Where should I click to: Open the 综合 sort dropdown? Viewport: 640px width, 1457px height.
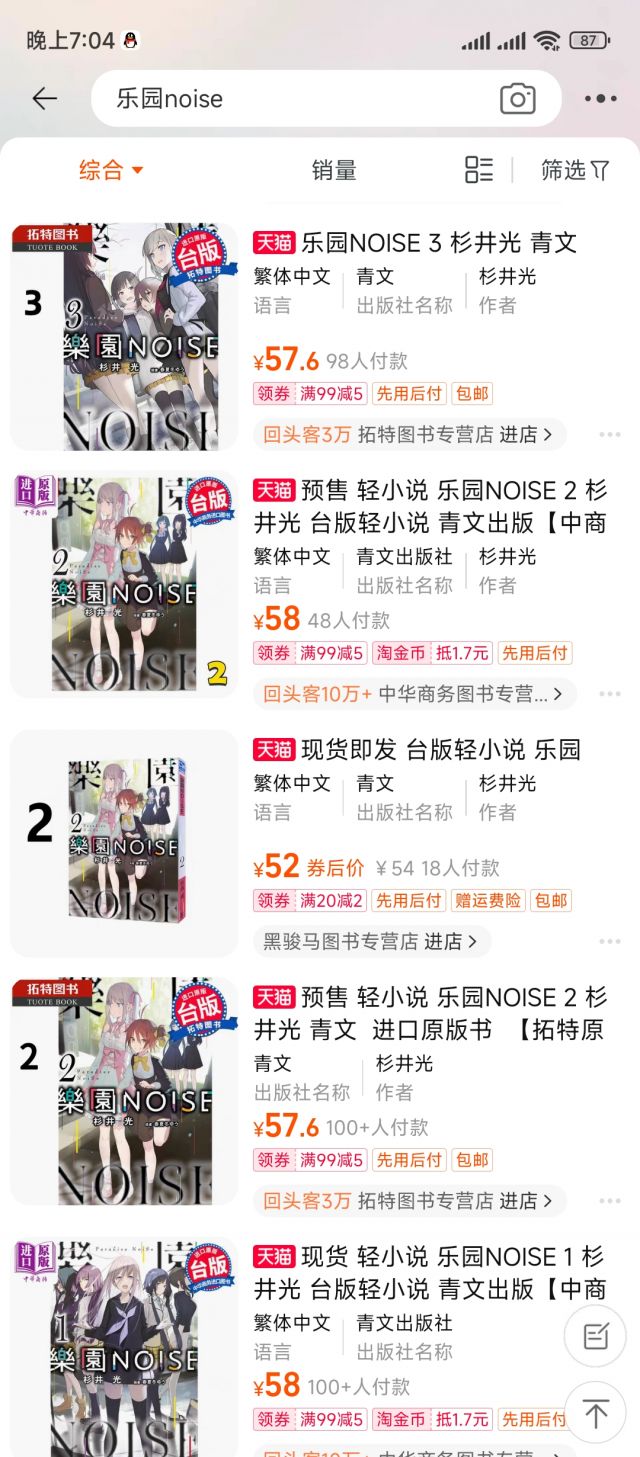tap(111, 170)
